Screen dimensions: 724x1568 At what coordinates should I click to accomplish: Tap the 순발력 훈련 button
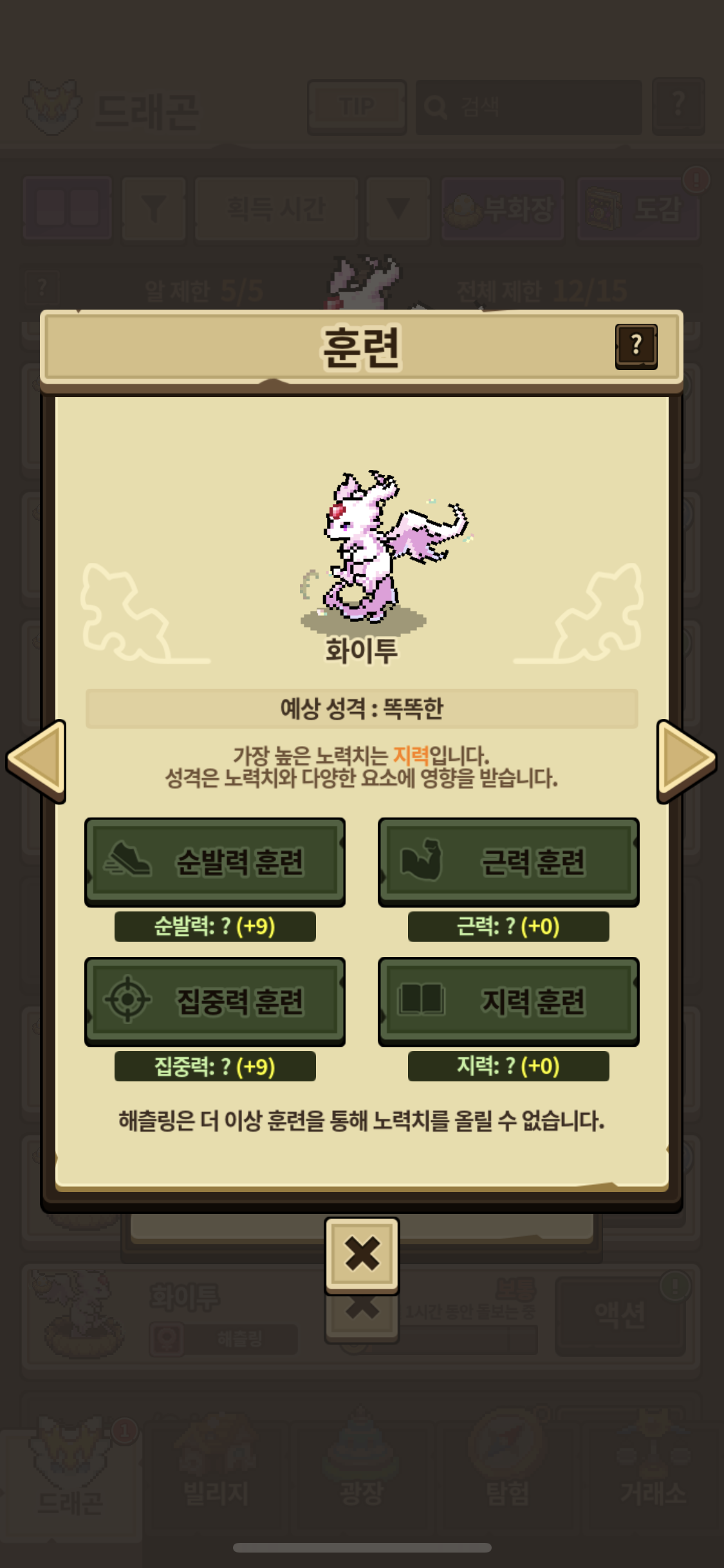[215, 861]
